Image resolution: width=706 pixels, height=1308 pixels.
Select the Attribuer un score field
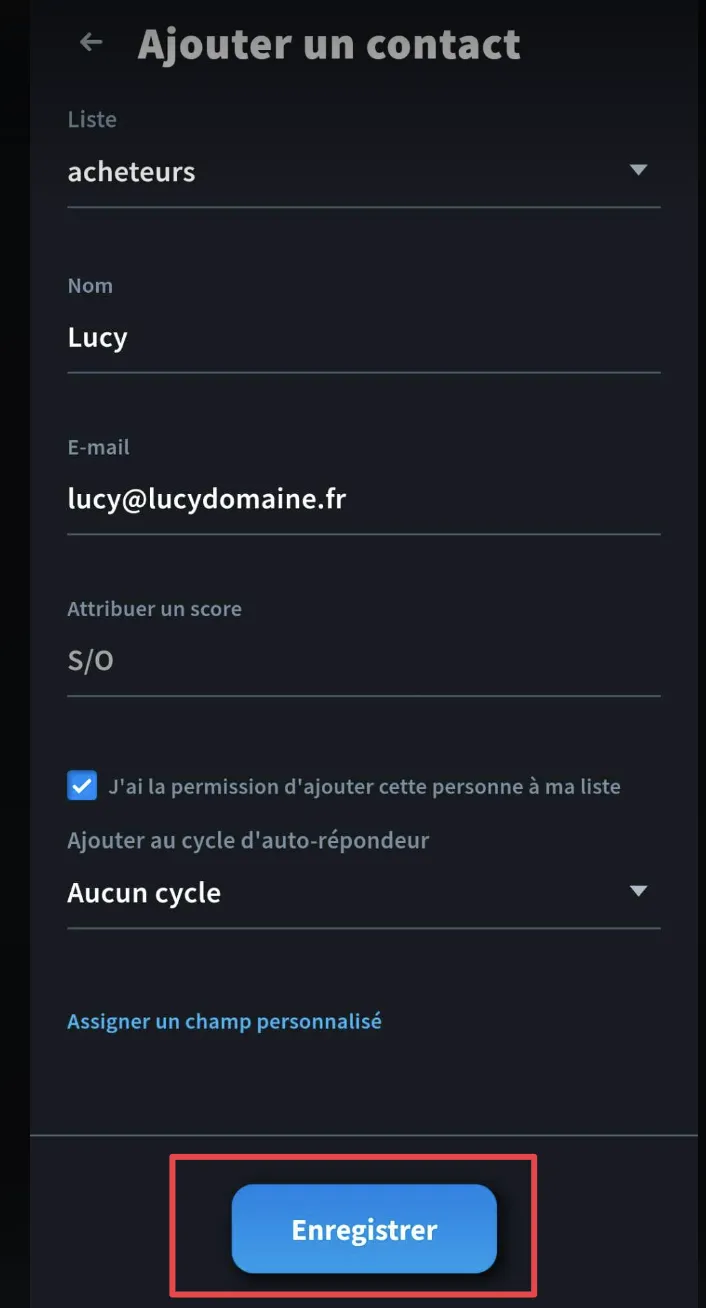click(x=363, y=661)
